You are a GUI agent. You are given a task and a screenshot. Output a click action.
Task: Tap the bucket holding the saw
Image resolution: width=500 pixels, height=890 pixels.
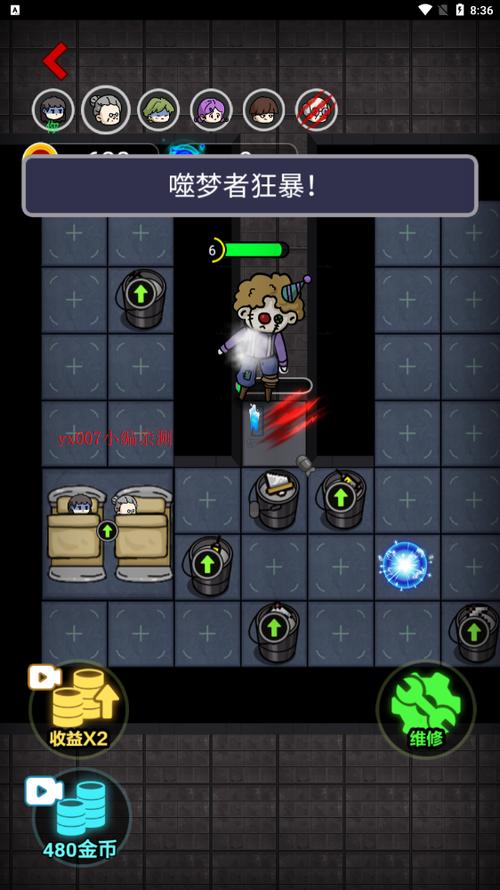[275, 499]
